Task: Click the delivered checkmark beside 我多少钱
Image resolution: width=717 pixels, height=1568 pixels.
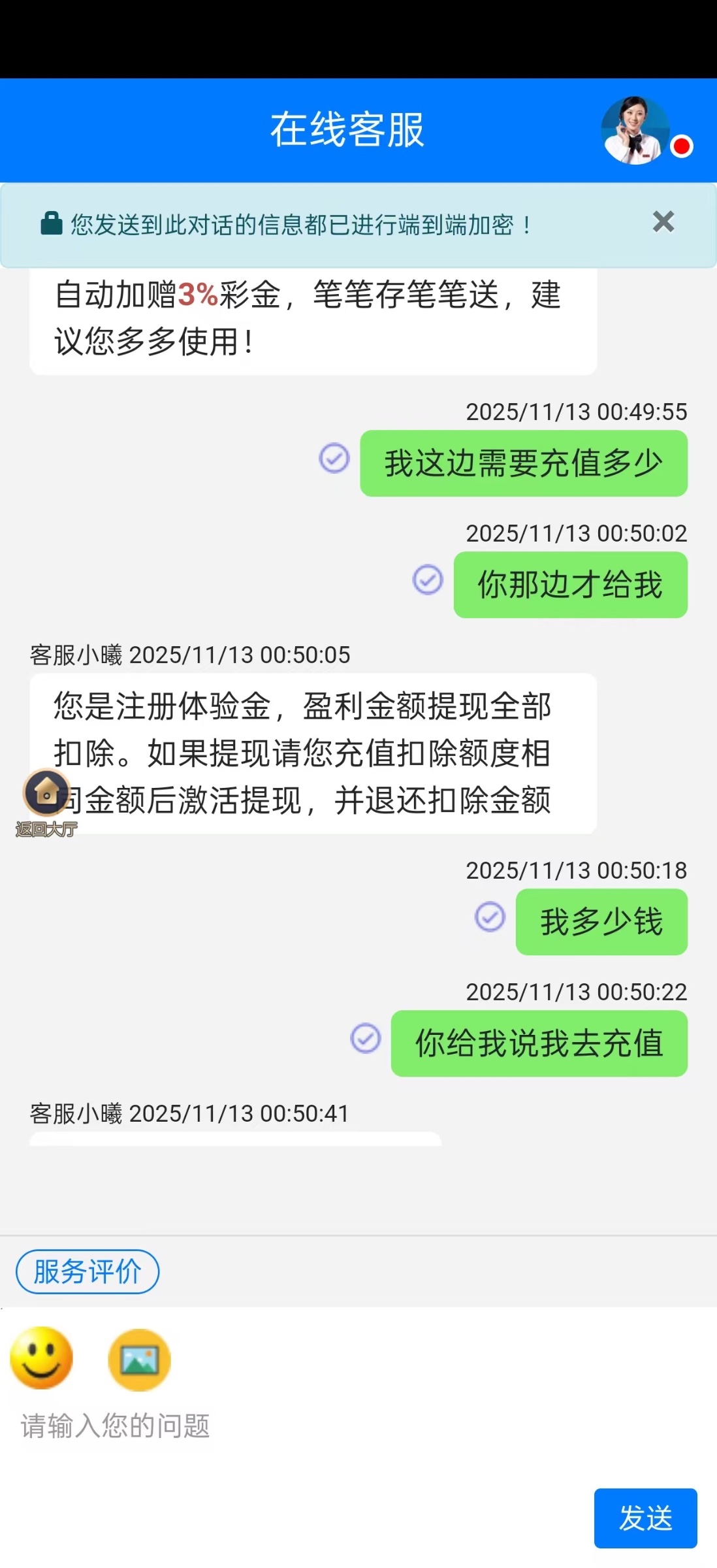Action: (489, 918)
